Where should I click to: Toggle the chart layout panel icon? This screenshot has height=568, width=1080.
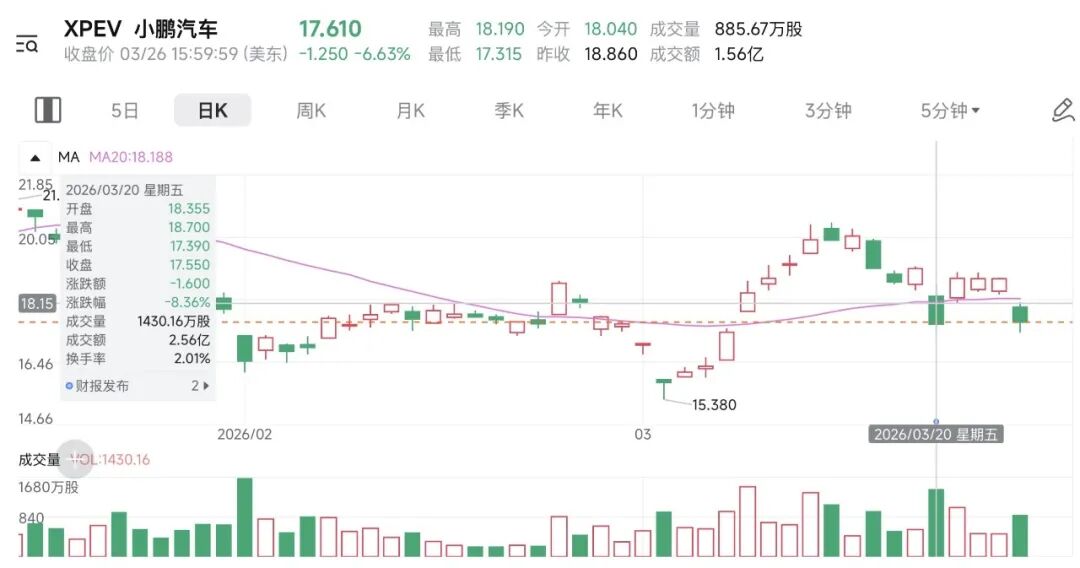pos(48,110)
